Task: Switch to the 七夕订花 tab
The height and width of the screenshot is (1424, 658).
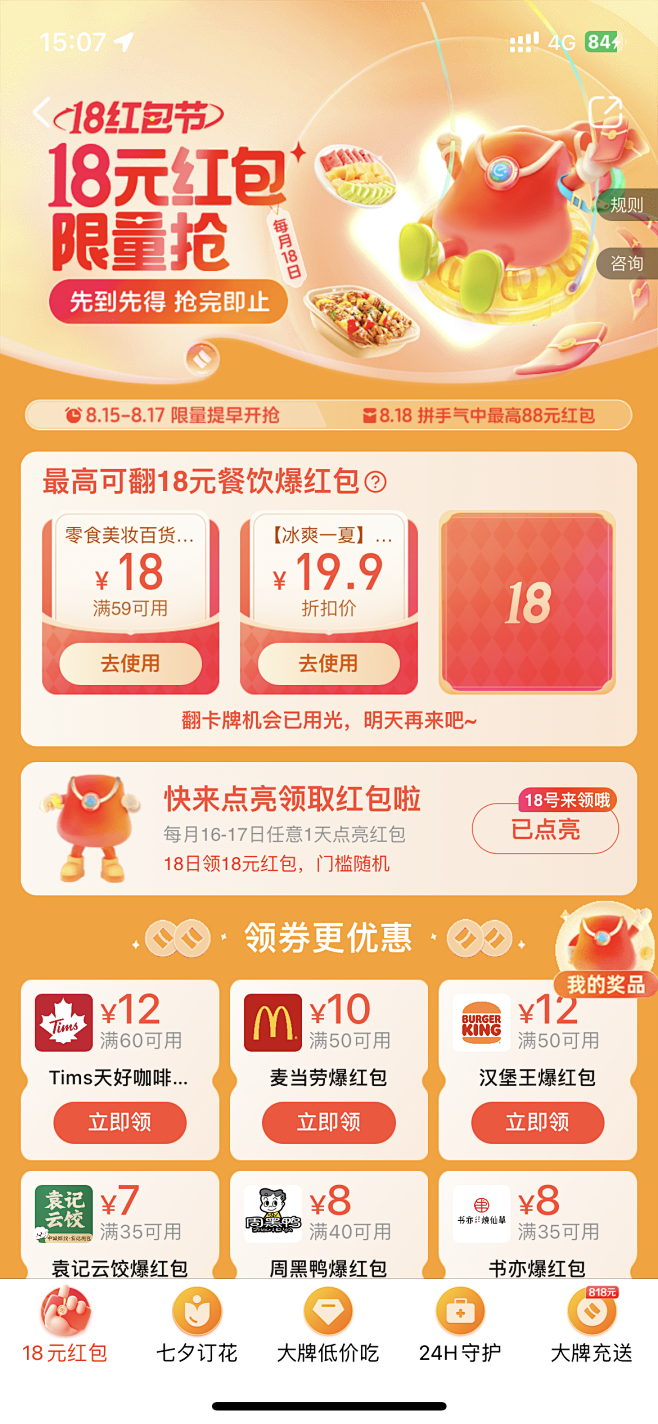Action: 197,1327
